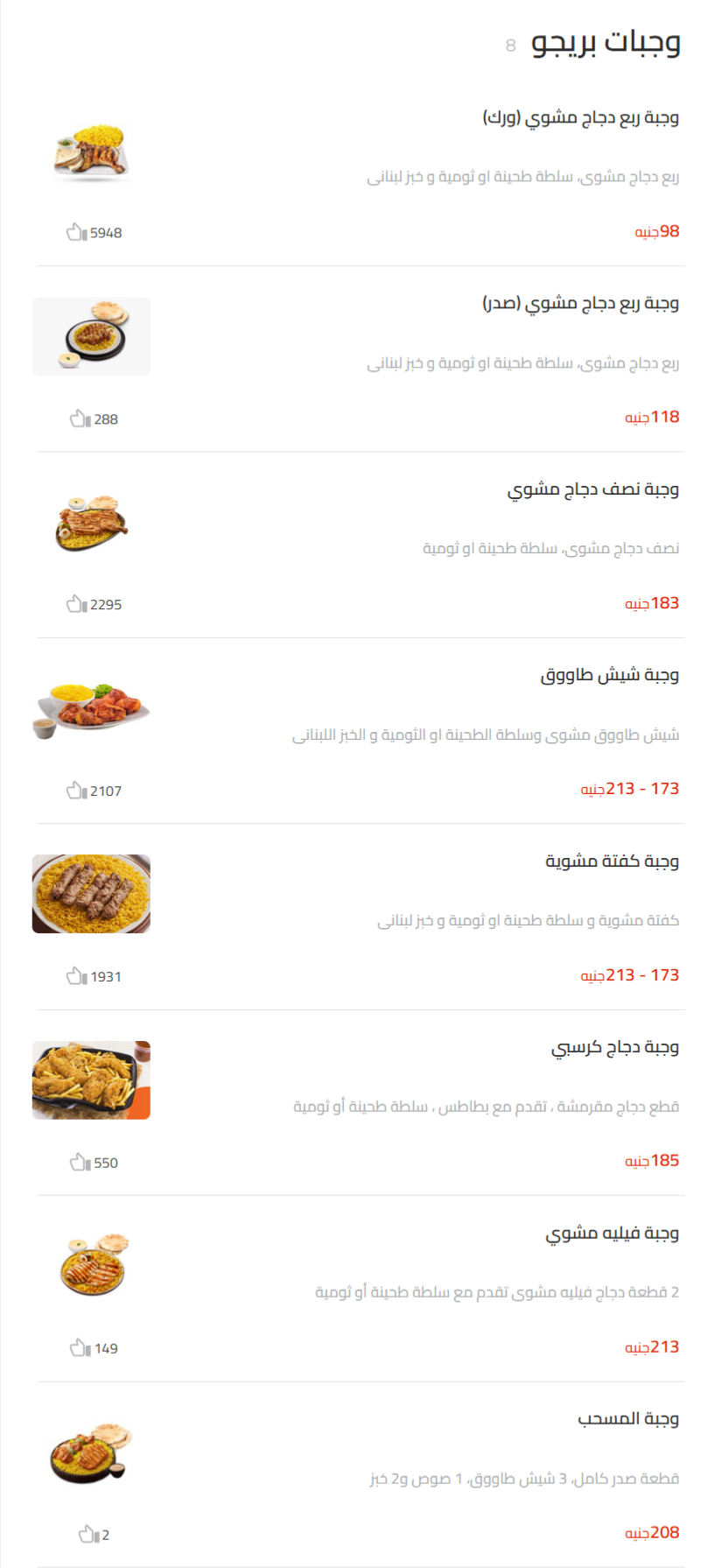
Task: Click the like icon on وجبة دجاج كرسبي
Action: coord(79,1161)
